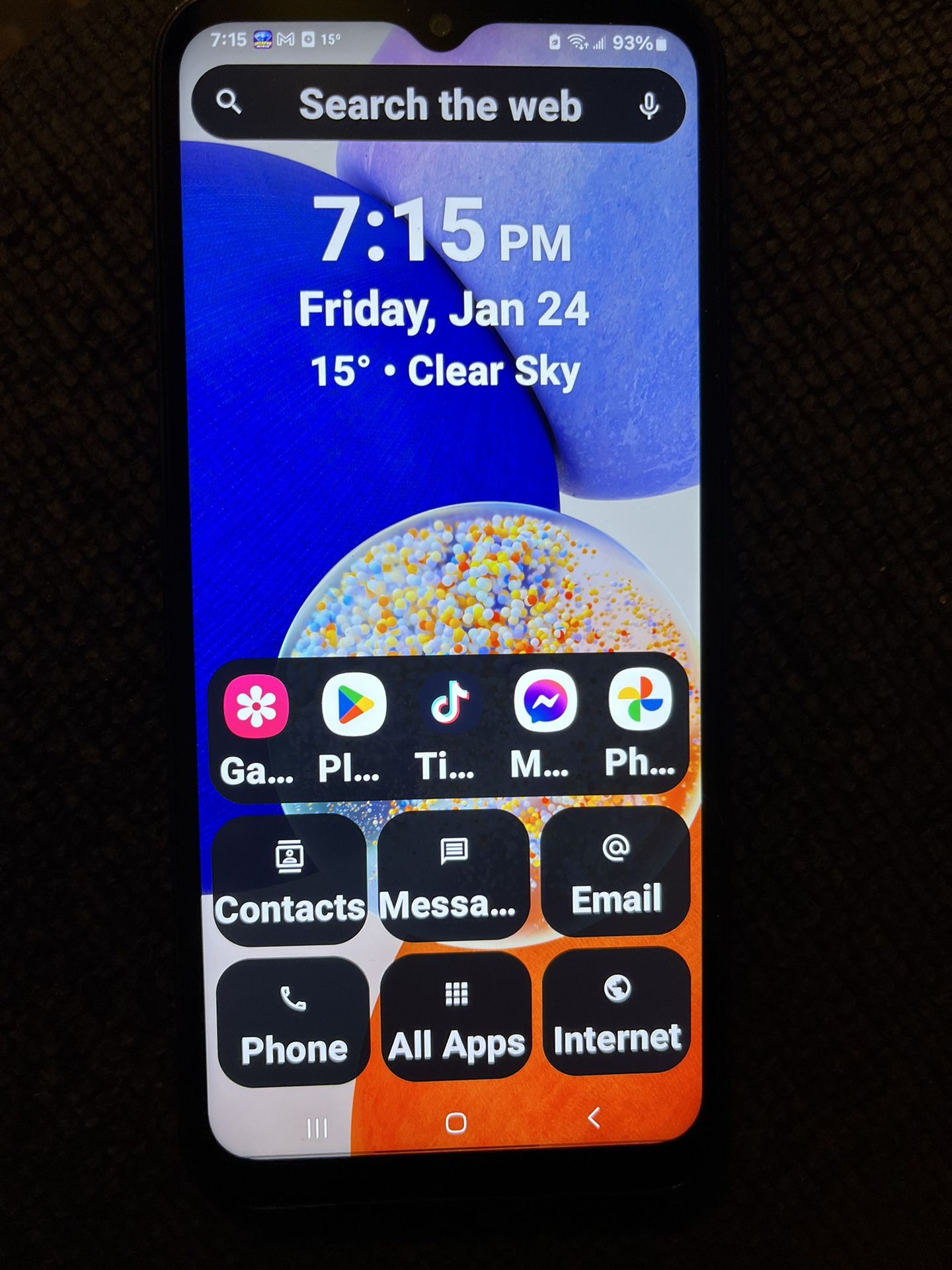The width and height of the screenshot is (952, 1270).
Task: Tap the home button in the navigation bar
Action: [456, 1122]
